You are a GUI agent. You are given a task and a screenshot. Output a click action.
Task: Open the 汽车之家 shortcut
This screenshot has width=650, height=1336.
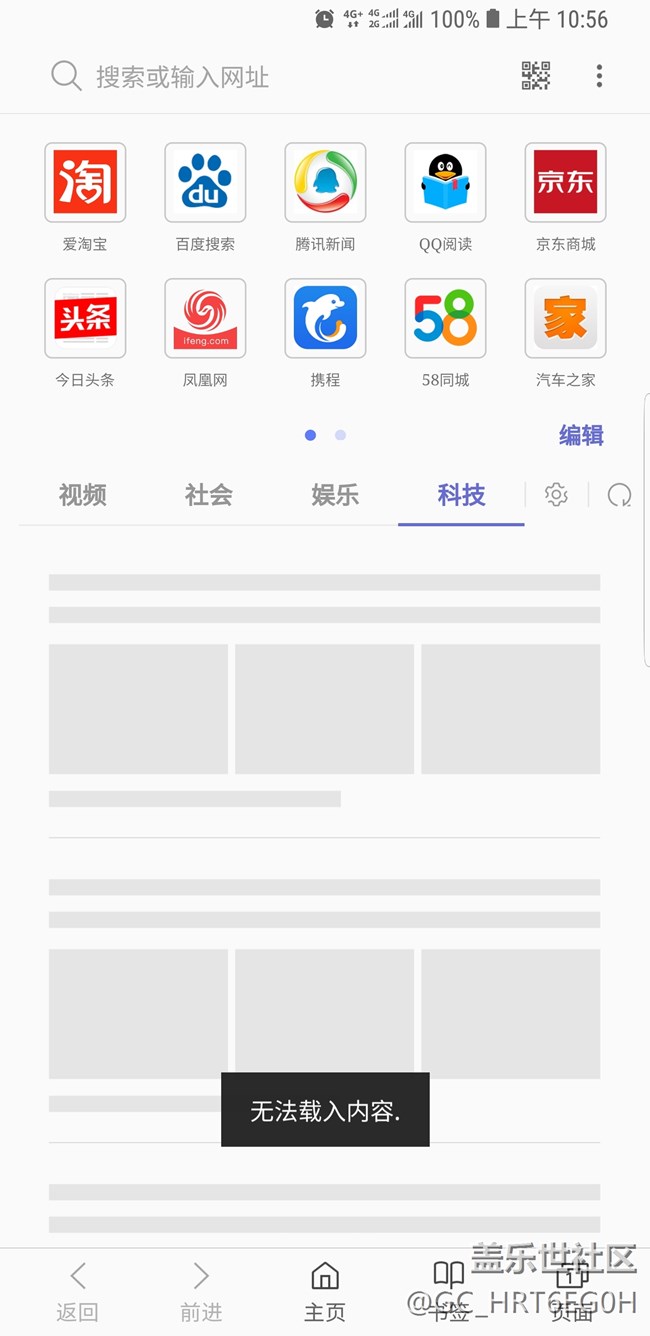point(565,319)
